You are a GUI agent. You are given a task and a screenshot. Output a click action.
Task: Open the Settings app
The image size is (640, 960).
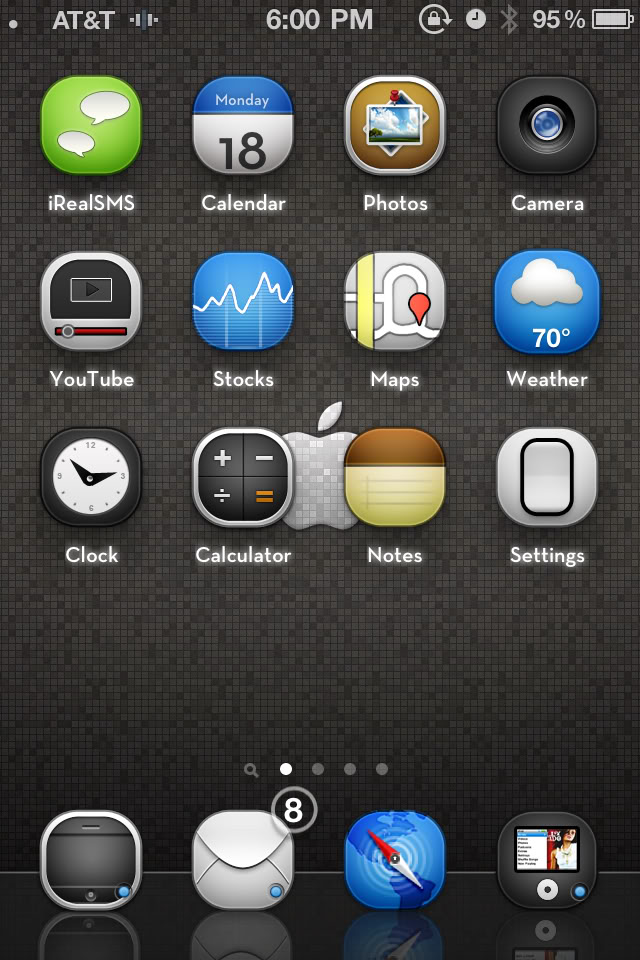pyautogui.click(x=547, y=477)
